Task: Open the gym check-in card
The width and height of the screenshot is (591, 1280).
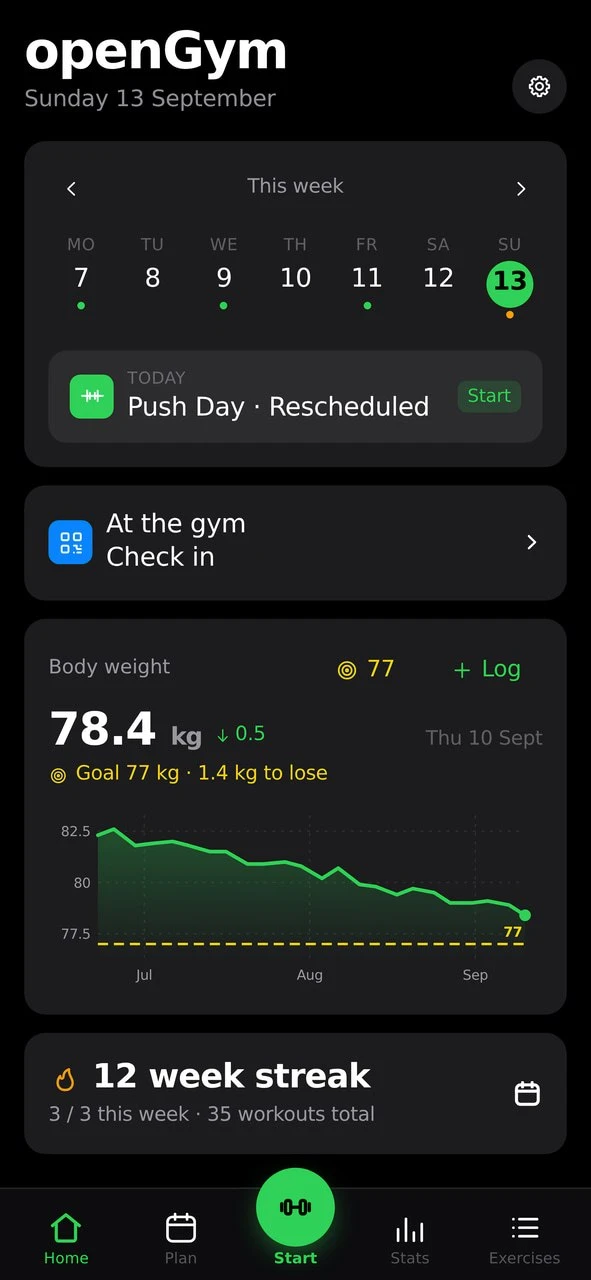Action: pos(295,543)
